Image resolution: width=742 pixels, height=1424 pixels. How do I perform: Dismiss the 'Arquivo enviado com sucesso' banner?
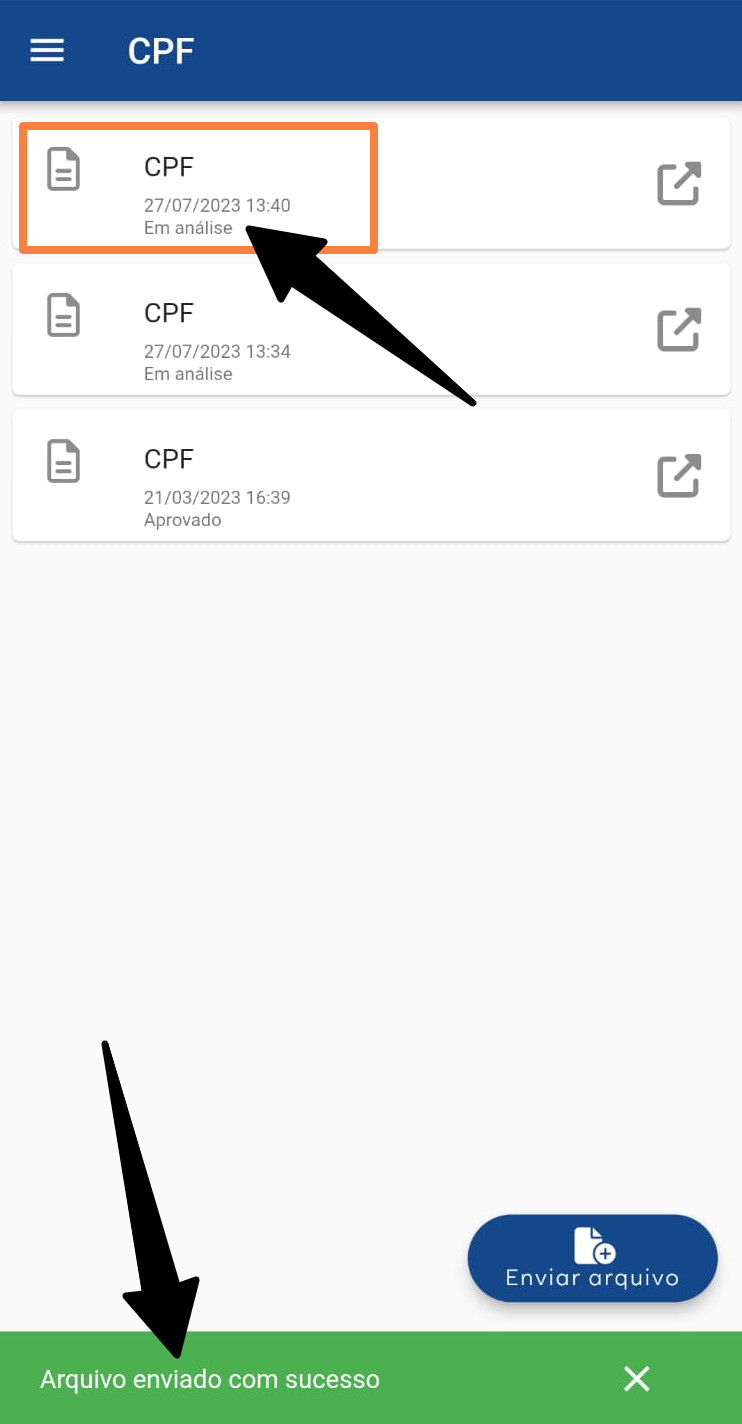coord(637,1379)
